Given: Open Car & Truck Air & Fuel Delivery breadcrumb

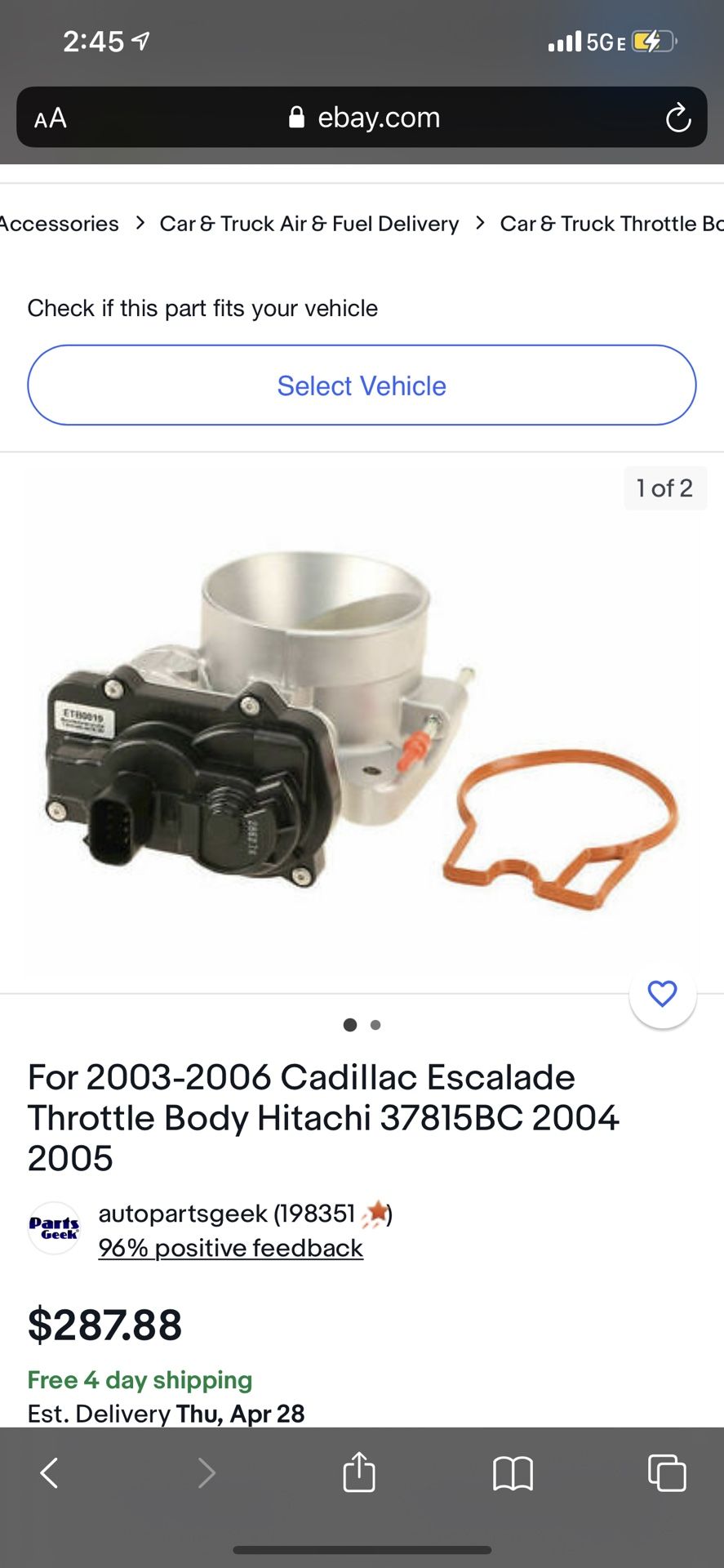Looking at the screenshot, I should click(309, 224).
